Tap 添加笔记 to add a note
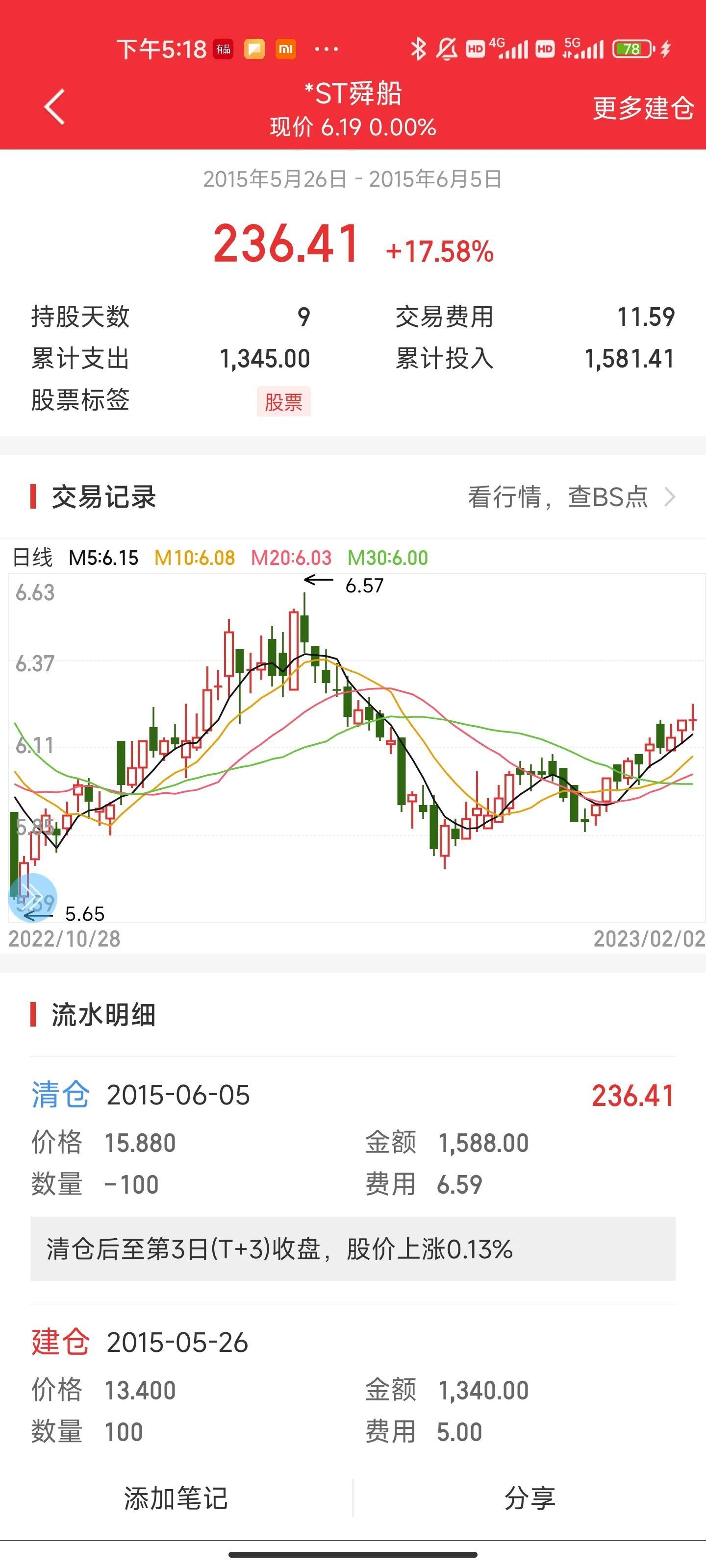 tap(176, 1498)
